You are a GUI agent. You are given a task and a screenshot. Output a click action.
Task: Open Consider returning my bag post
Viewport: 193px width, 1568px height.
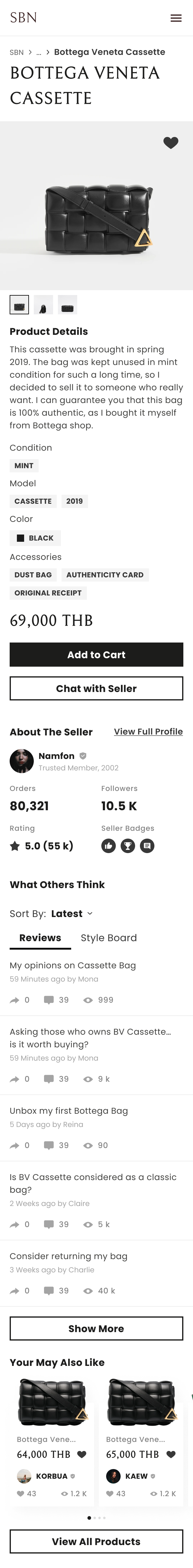68,1256
